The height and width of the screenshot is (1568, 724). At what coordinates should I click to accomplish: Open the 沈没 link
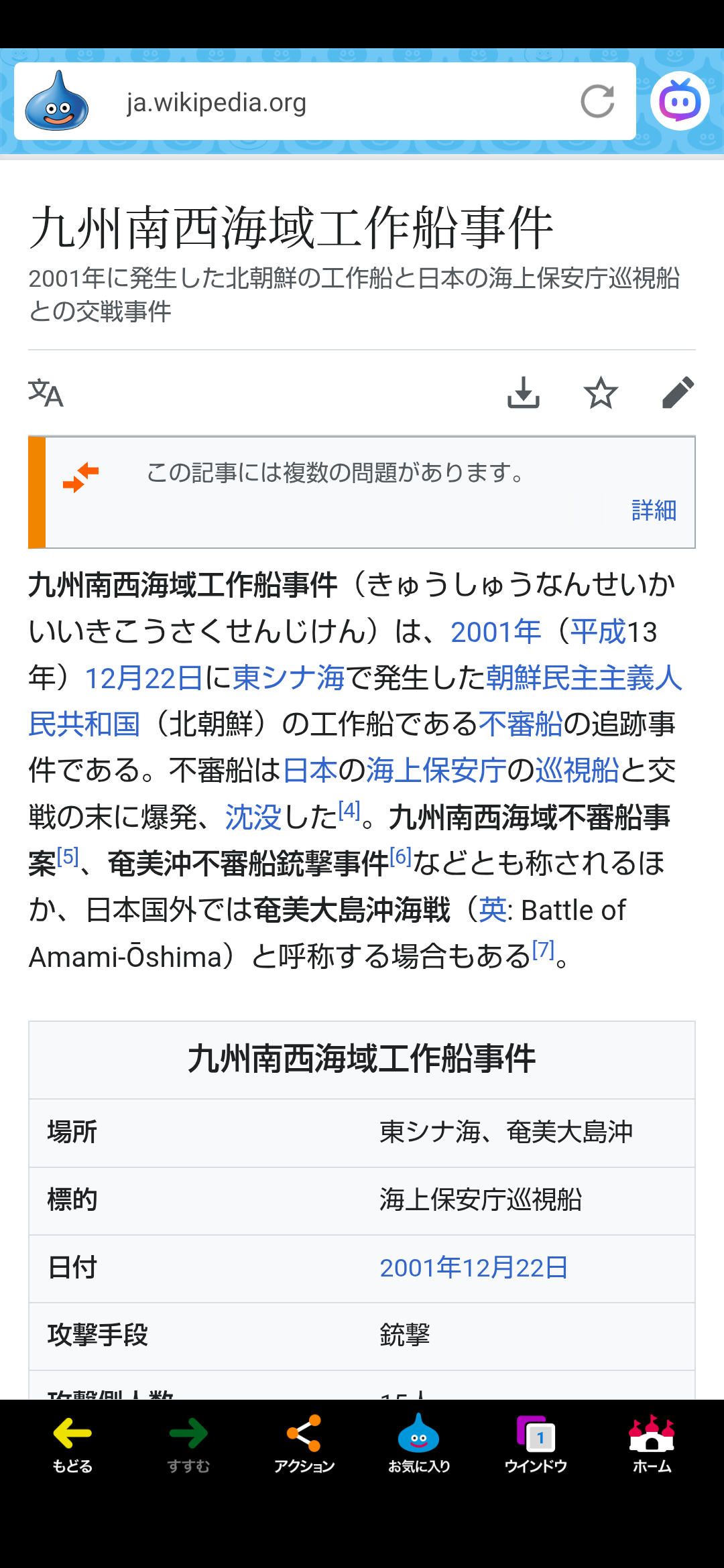coord(253,818)
